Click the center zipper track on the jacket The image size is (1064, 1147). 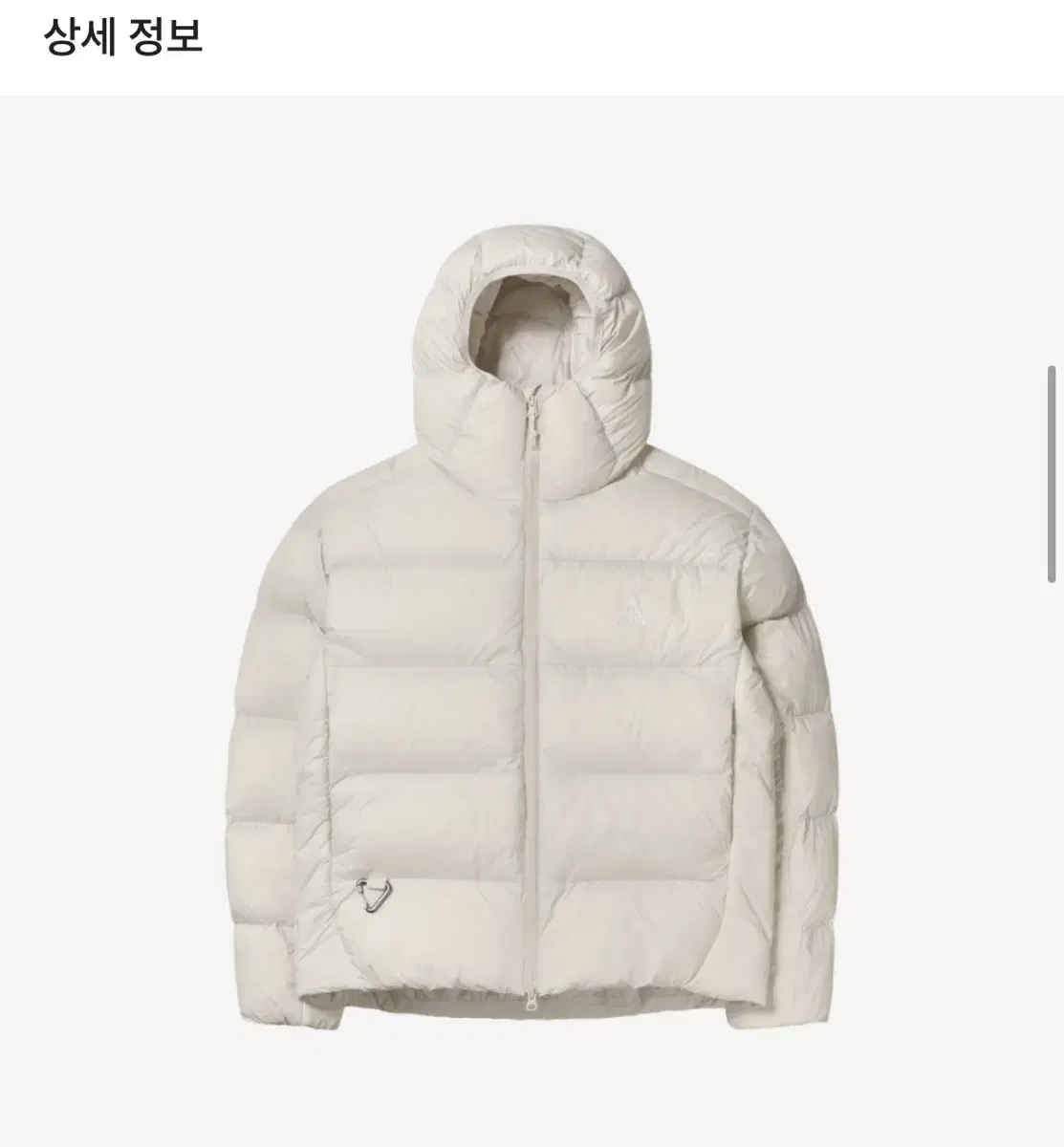click(532, 717)
